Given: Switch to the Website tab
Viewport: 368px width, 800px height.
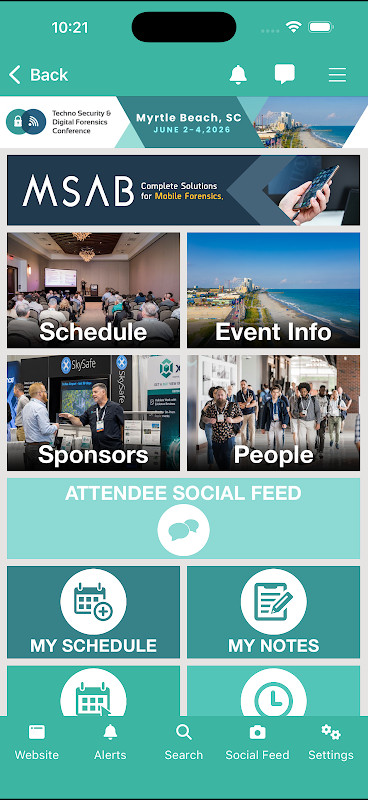Looking at the screenshot, I should pyautogui.click(x=37, y=743).
